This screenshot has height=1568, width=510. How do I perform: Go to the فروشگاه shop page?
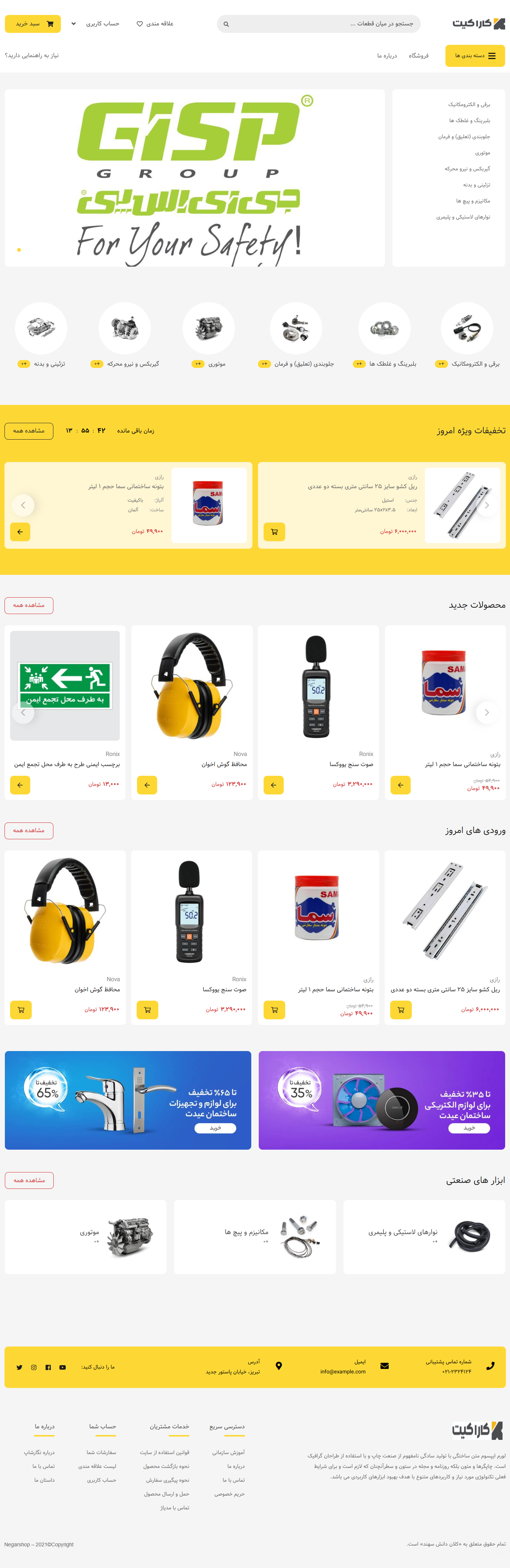click(x=418, y=55)
